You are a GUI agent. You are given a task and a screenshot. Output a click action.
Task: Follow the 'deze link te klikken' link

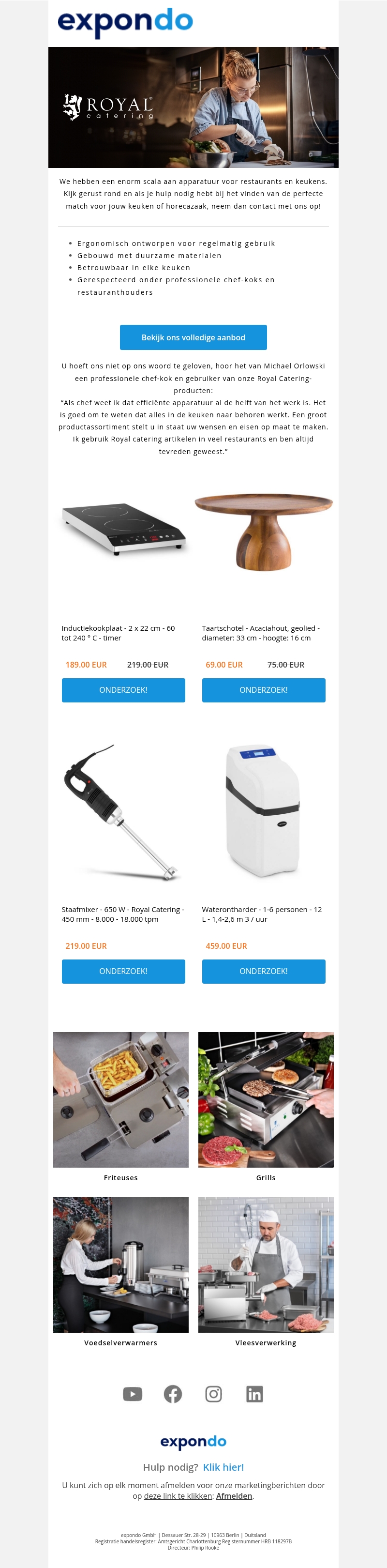coord(178,1495)
